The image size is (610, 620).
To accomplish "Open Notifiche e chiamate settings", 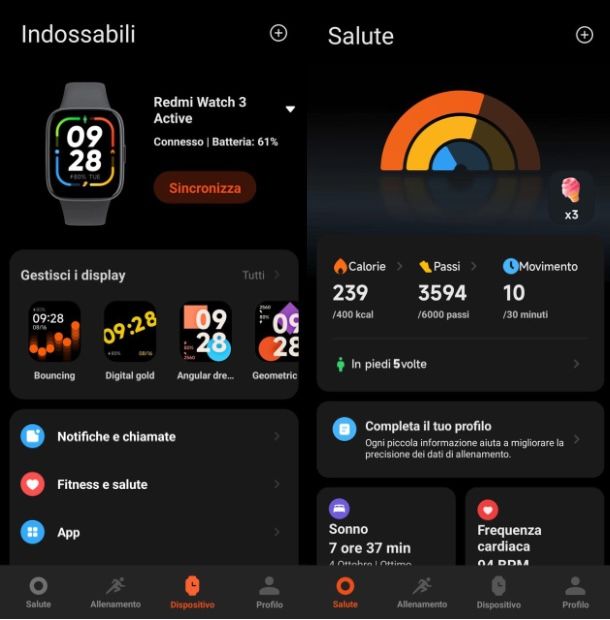I will (x=150, y=436).
